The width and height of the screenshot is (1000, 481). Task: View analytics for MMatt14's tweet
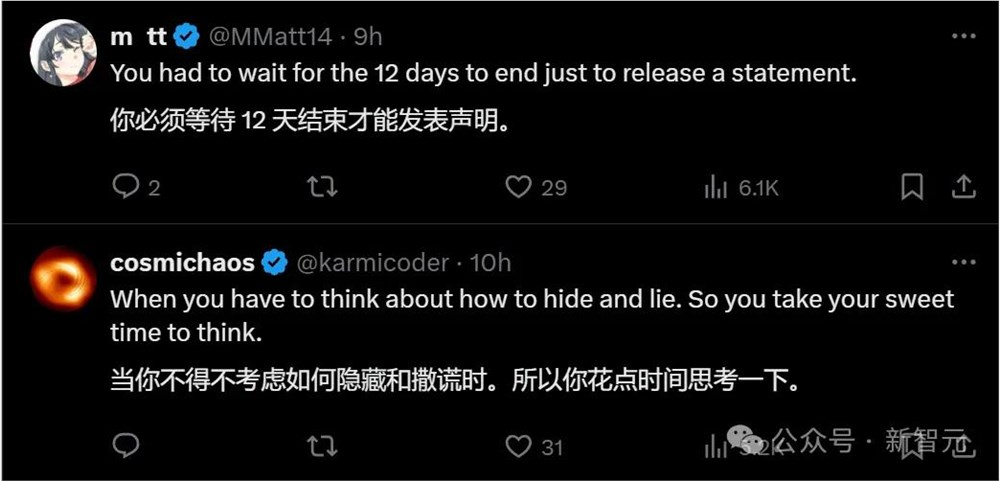(x=715, y=187)
